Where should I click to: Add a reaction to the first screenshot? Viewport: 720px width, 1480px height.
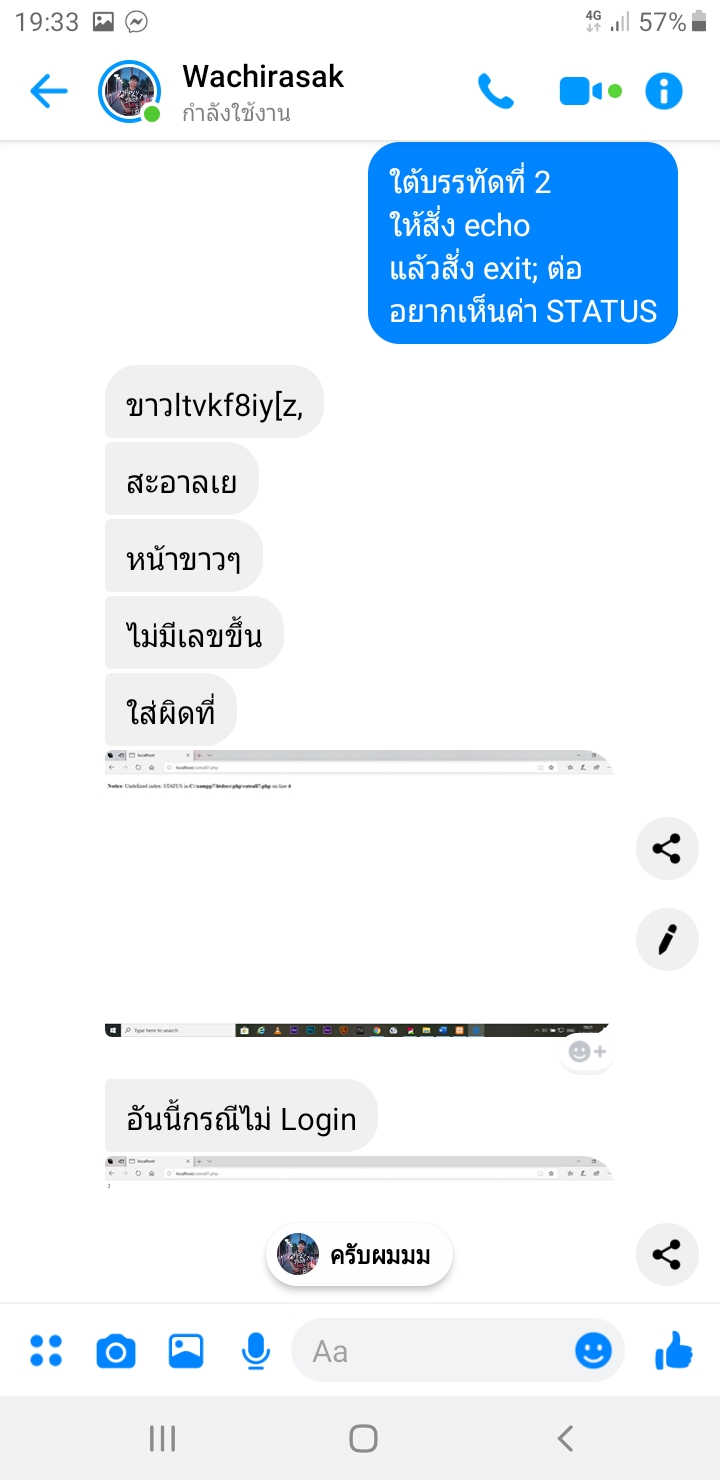(587, 1052)
